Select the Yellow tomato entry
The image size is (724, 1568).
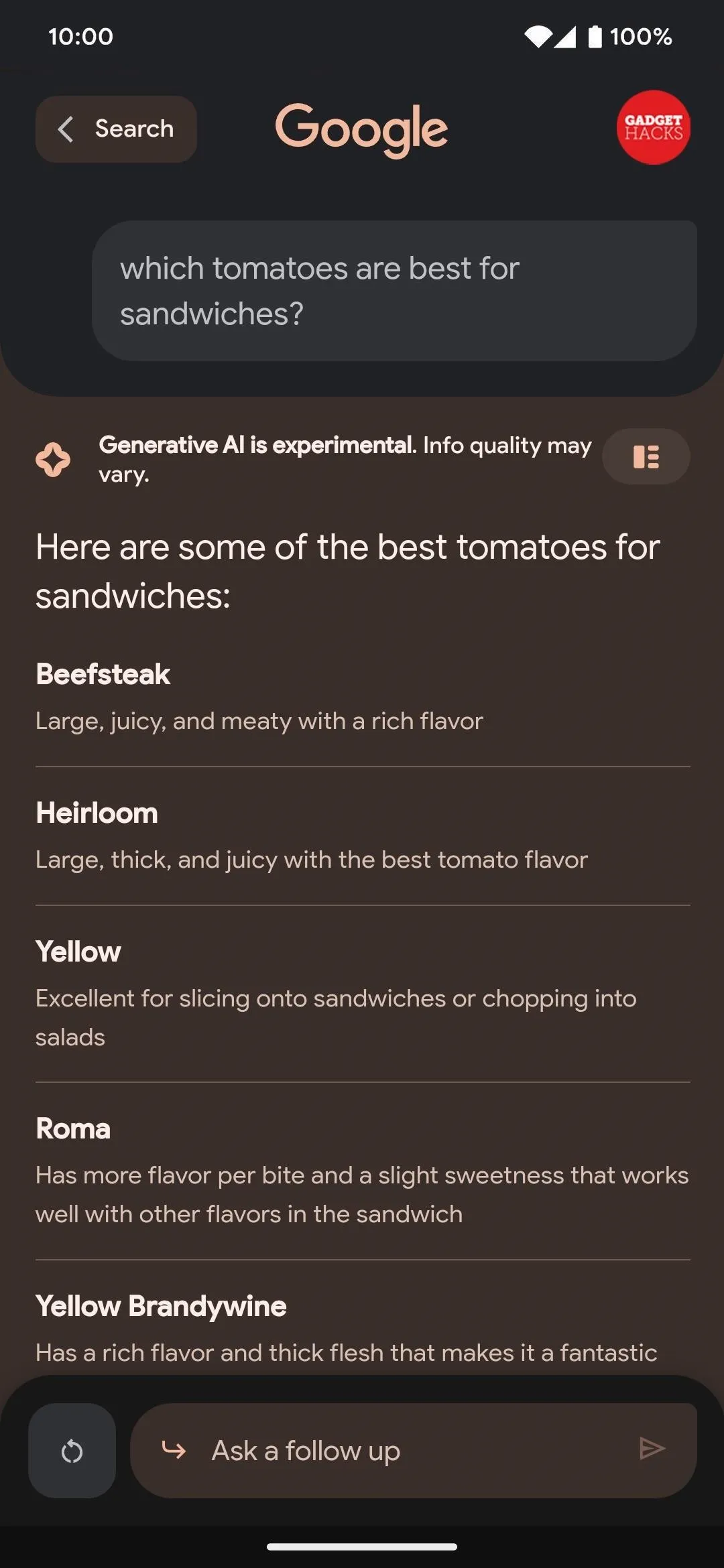363,994
